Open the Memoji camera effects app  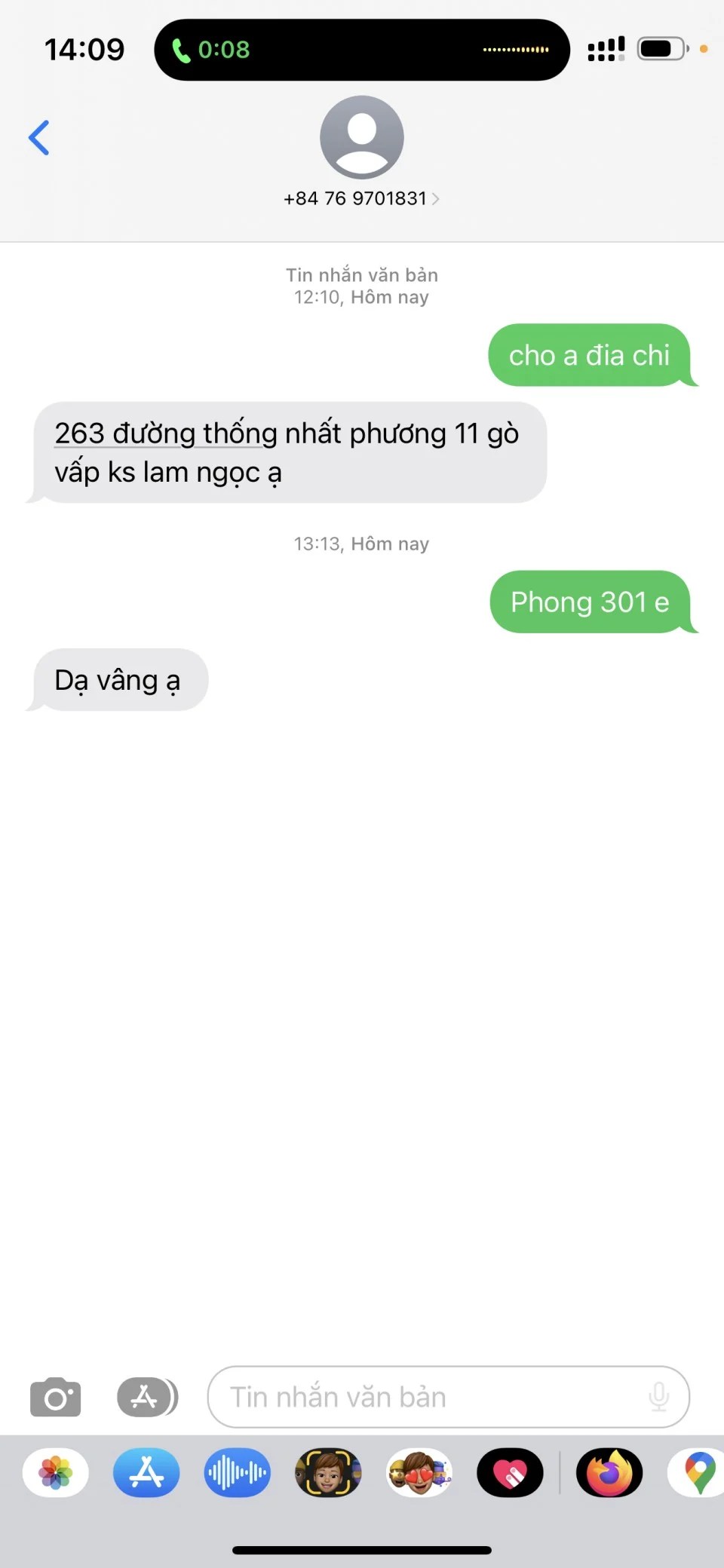tap(328, 1472)
